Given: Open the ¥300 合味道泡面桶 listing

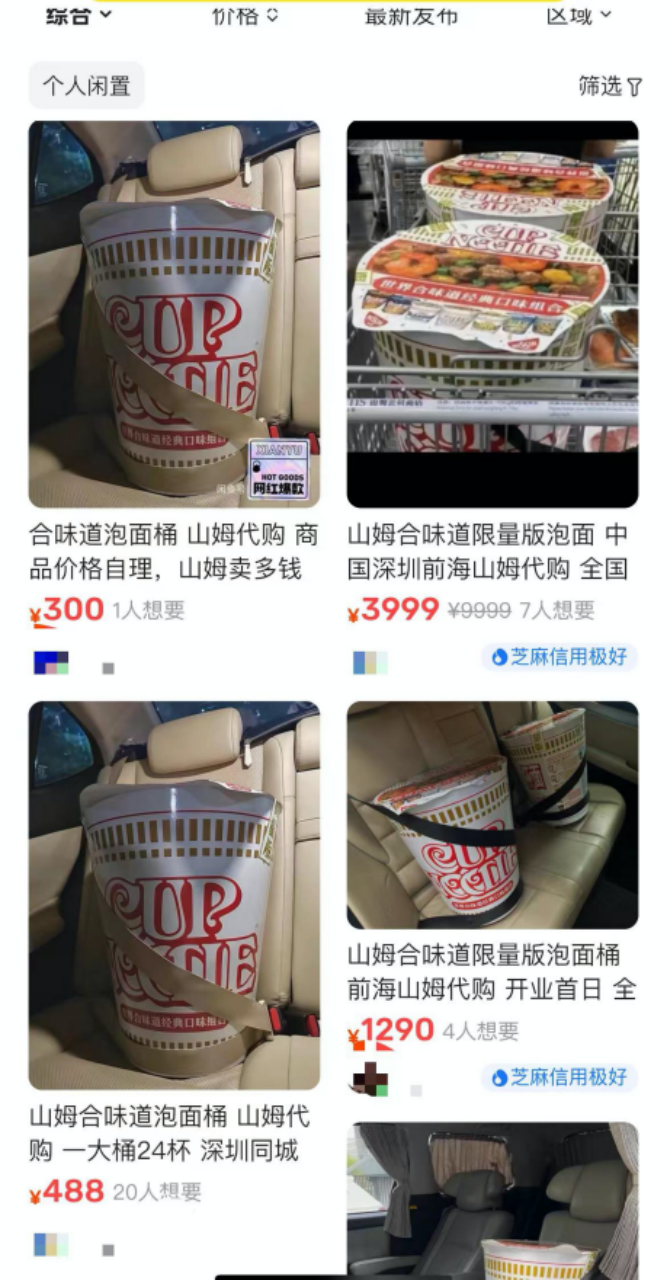Looking at the screenshot, I should coord(174,314).
